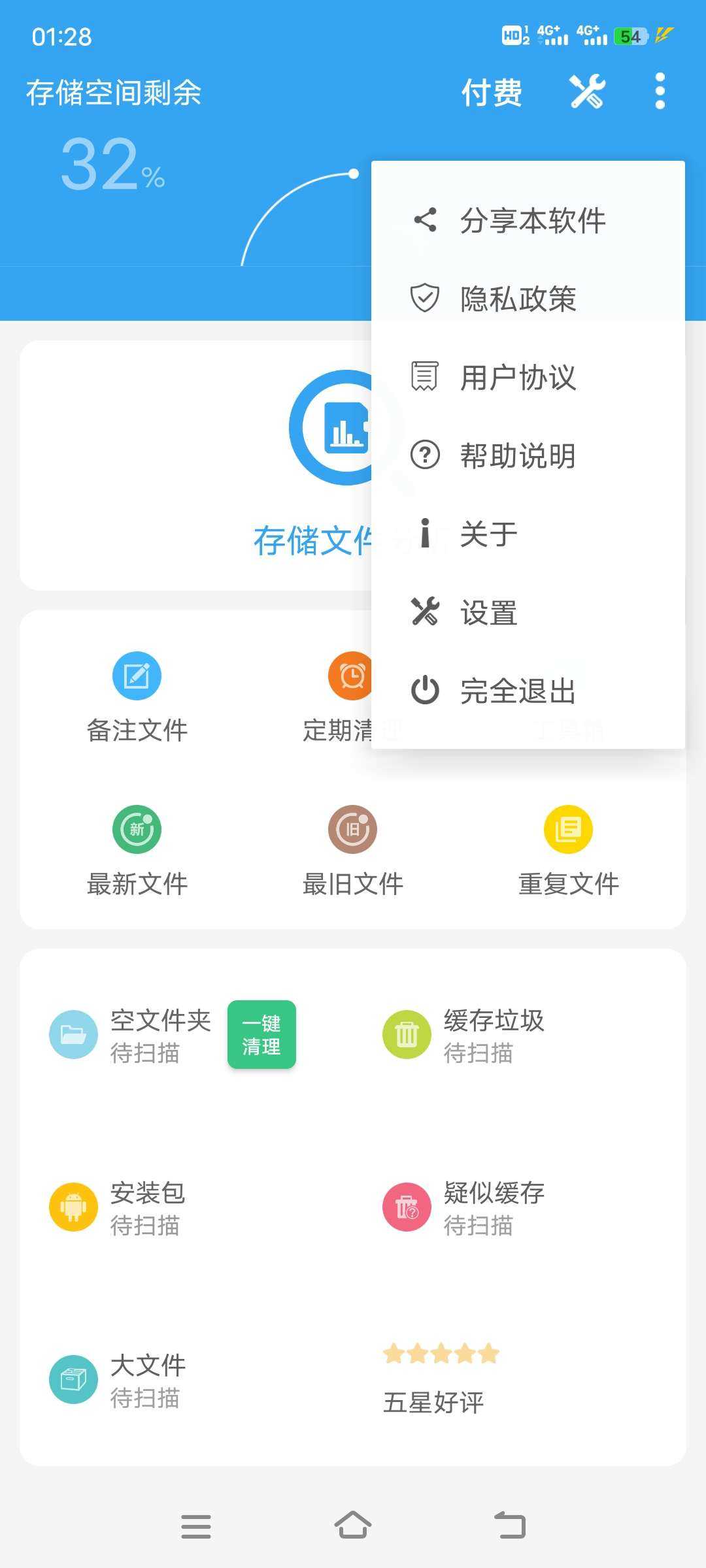Open the 疑似缓存 suspected cache icon

click(407, 1207)
